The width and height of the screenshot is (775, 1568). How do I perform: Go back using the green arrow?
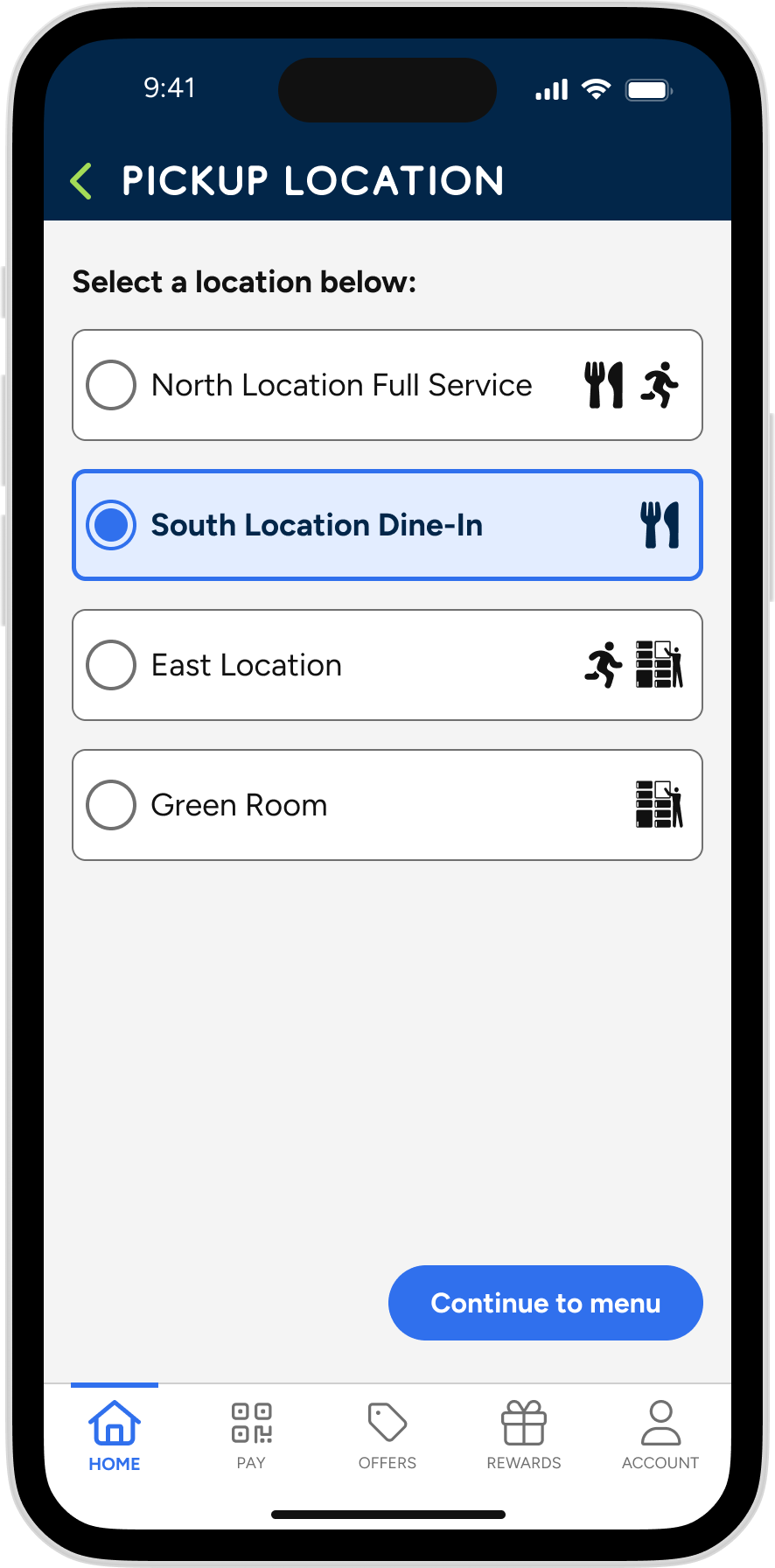81,181
